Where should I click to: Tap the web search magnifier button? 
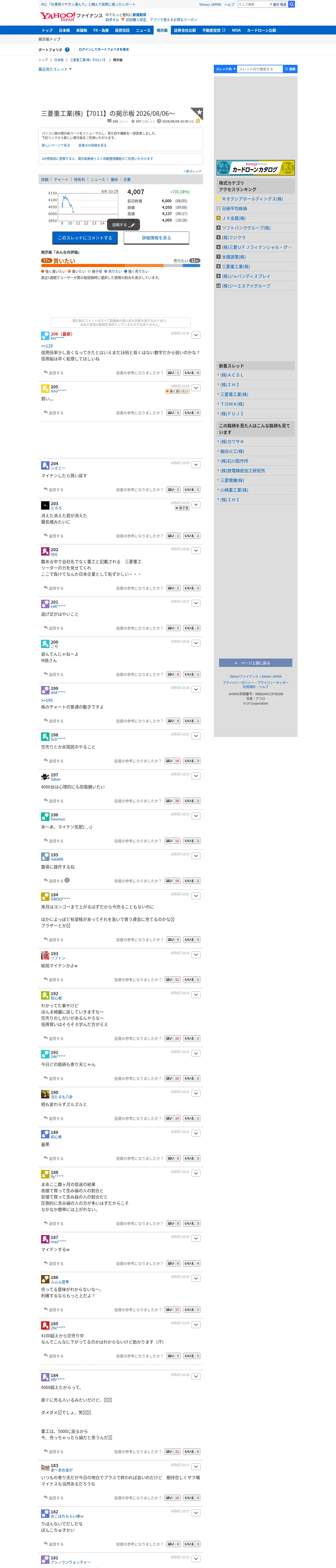pyautogui.click(x=292, y=4)
